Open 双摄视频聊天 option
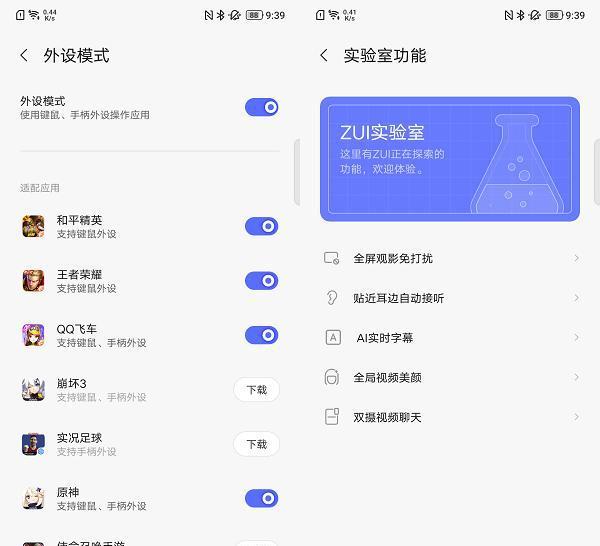The height and width of the screenshot is (546, 600). [x=450, y=417]
